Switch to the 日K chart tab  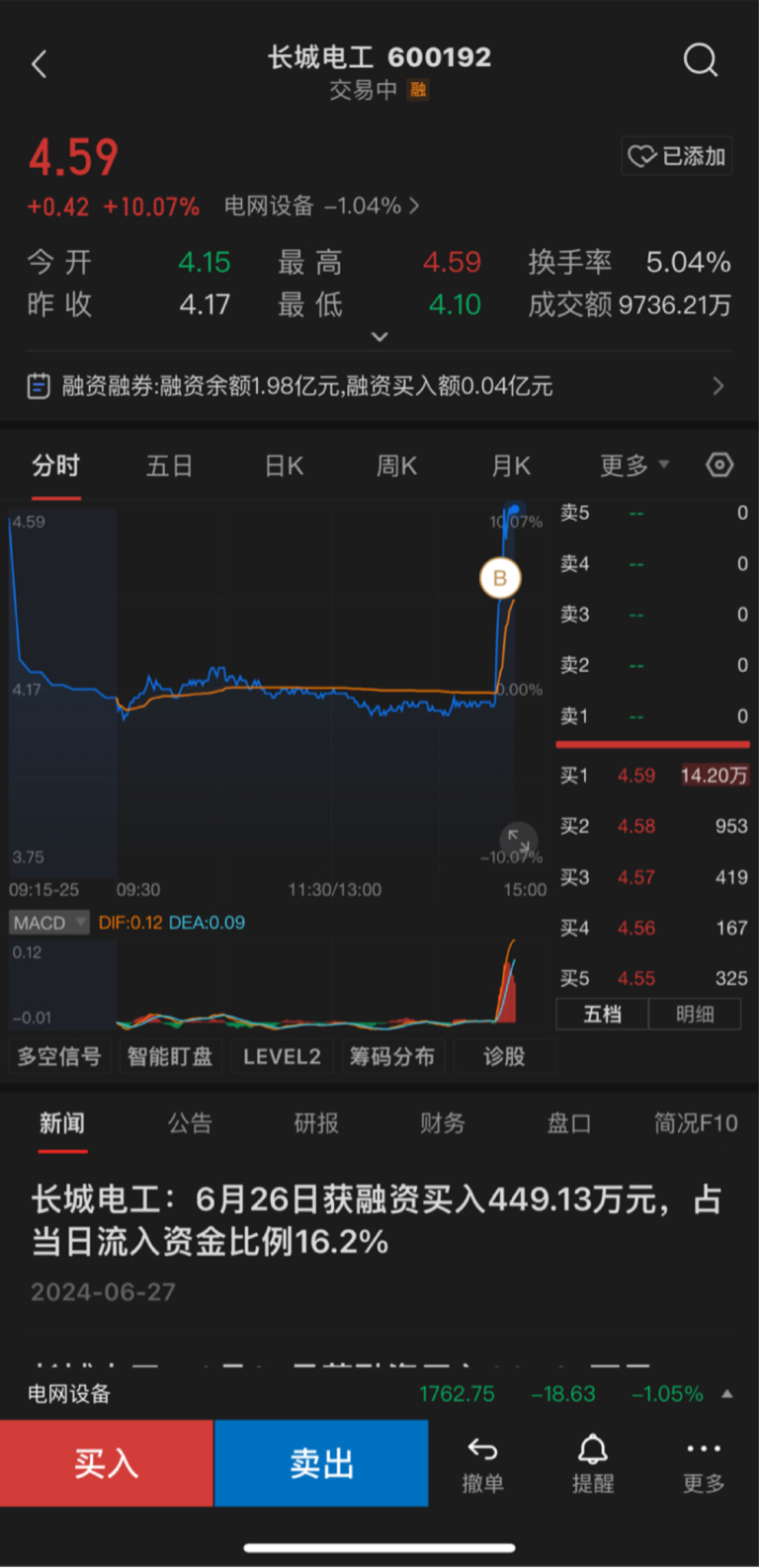285,465
